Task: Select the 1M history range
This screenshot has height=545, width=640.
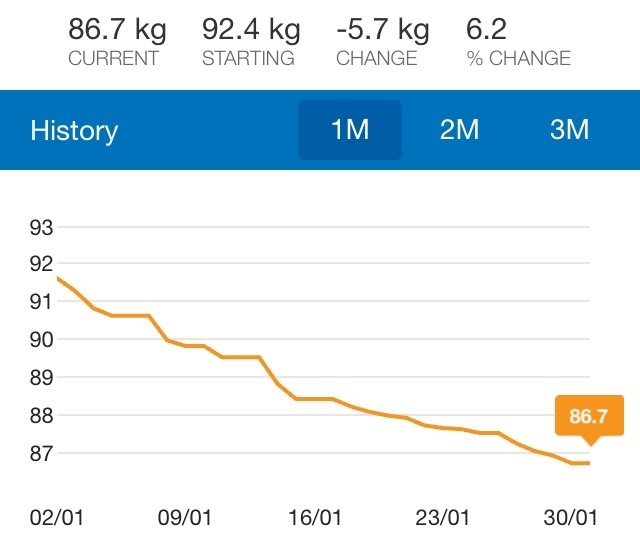Action: [350, 131]
